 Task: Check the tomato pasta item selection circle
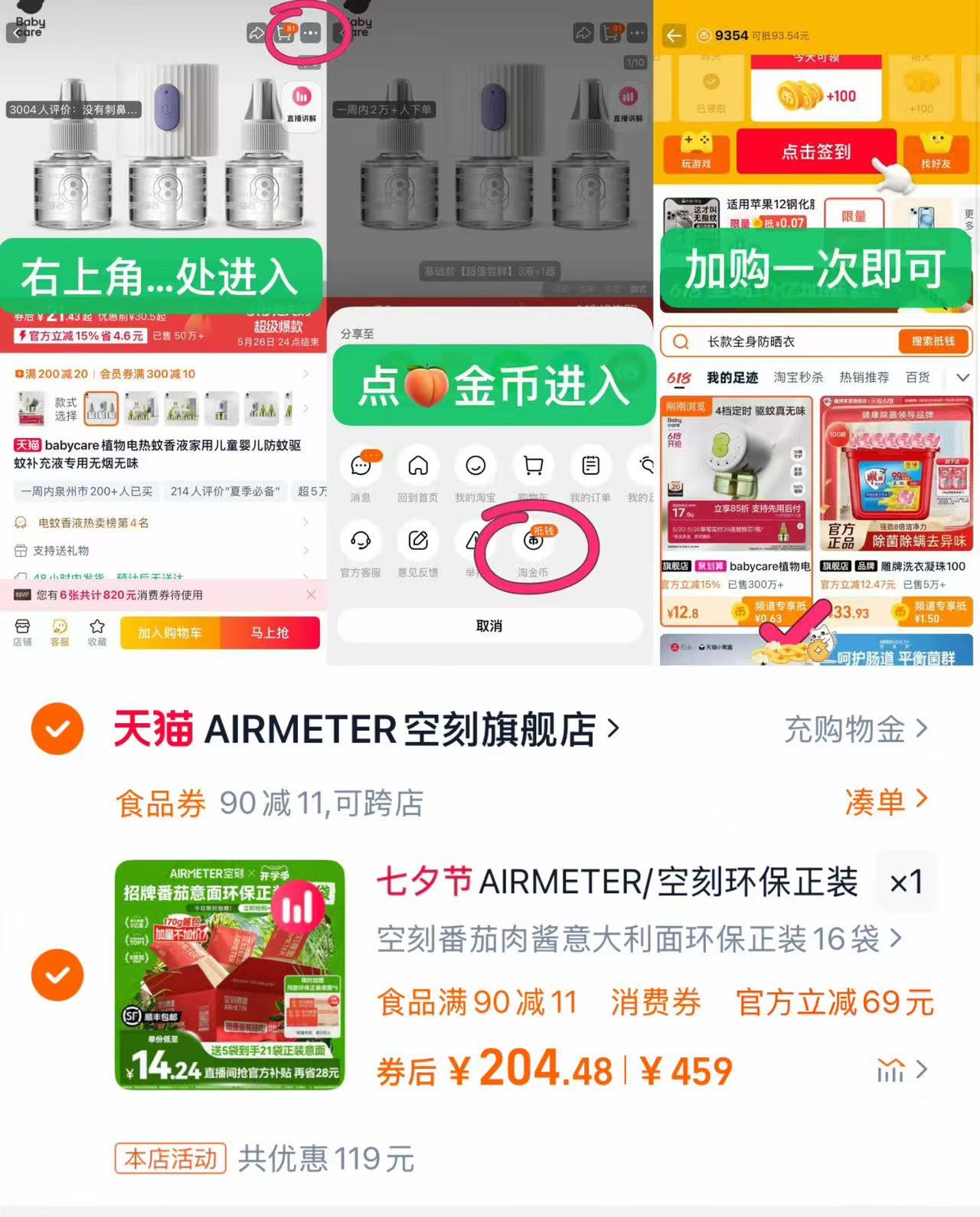tap(57, 974)
